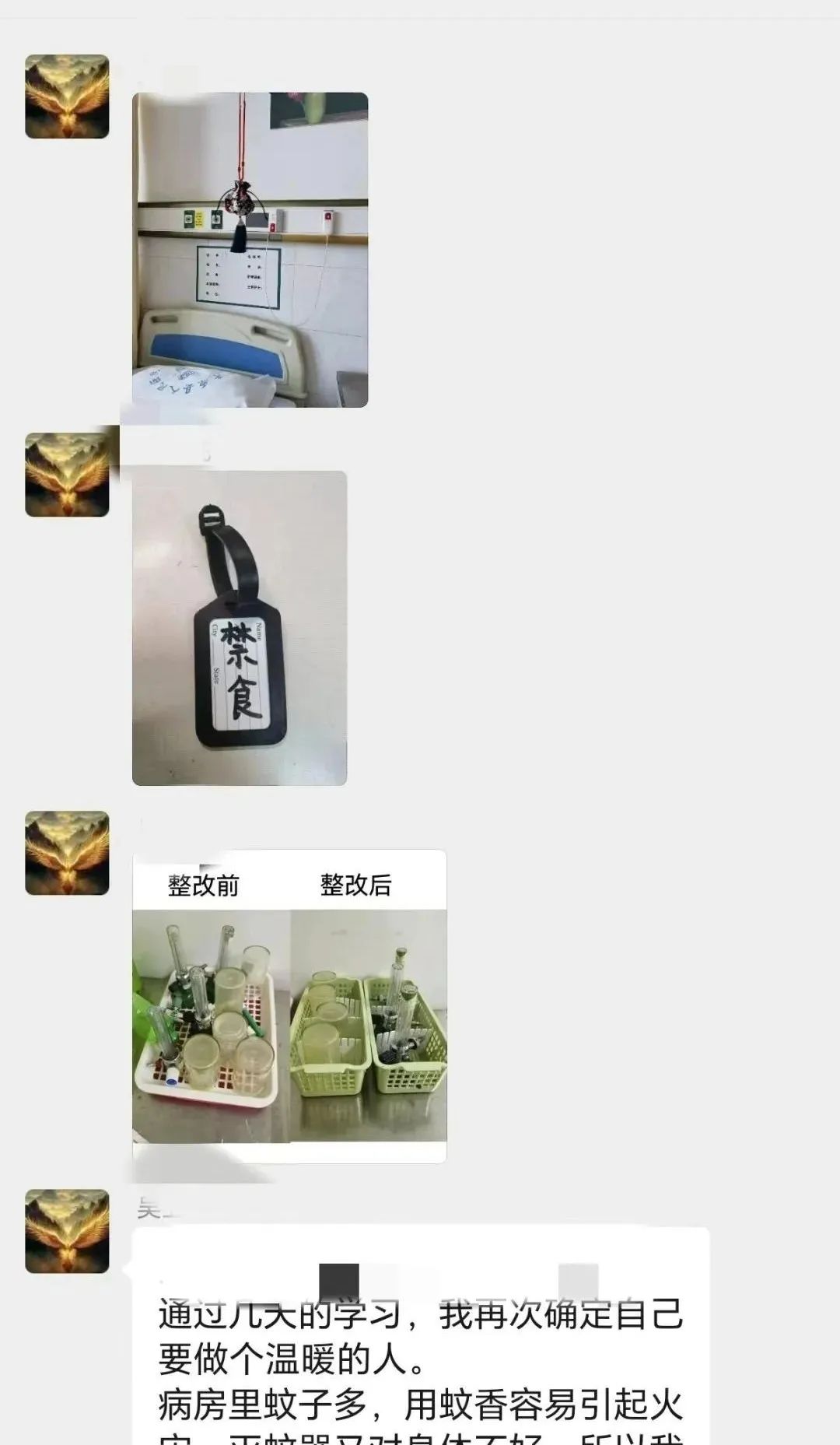Open the hospital bed photo message
Viewport: 840px width, 1445px height.
(250, 250)
